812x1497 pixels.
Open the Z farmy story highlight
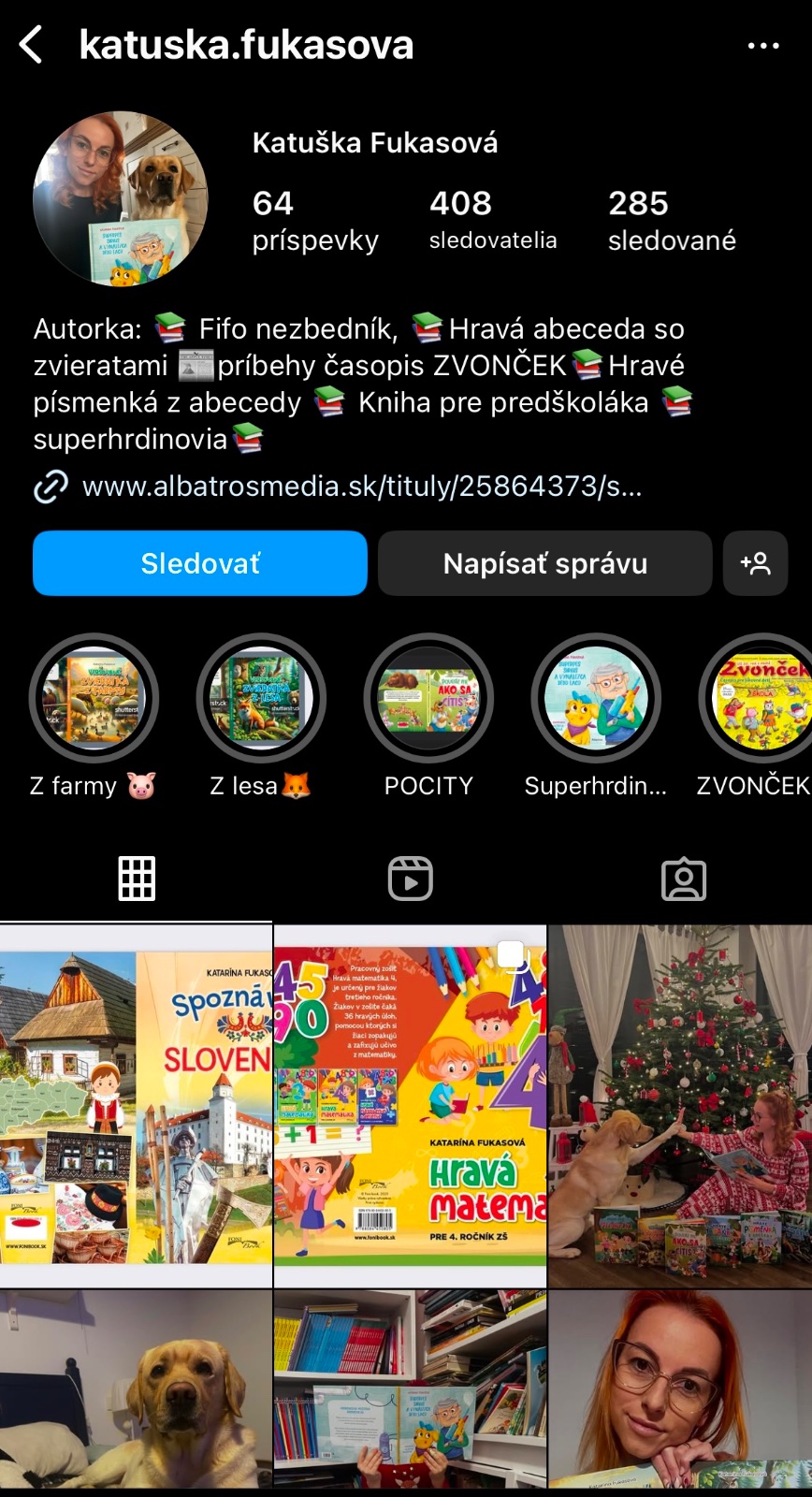94,698
